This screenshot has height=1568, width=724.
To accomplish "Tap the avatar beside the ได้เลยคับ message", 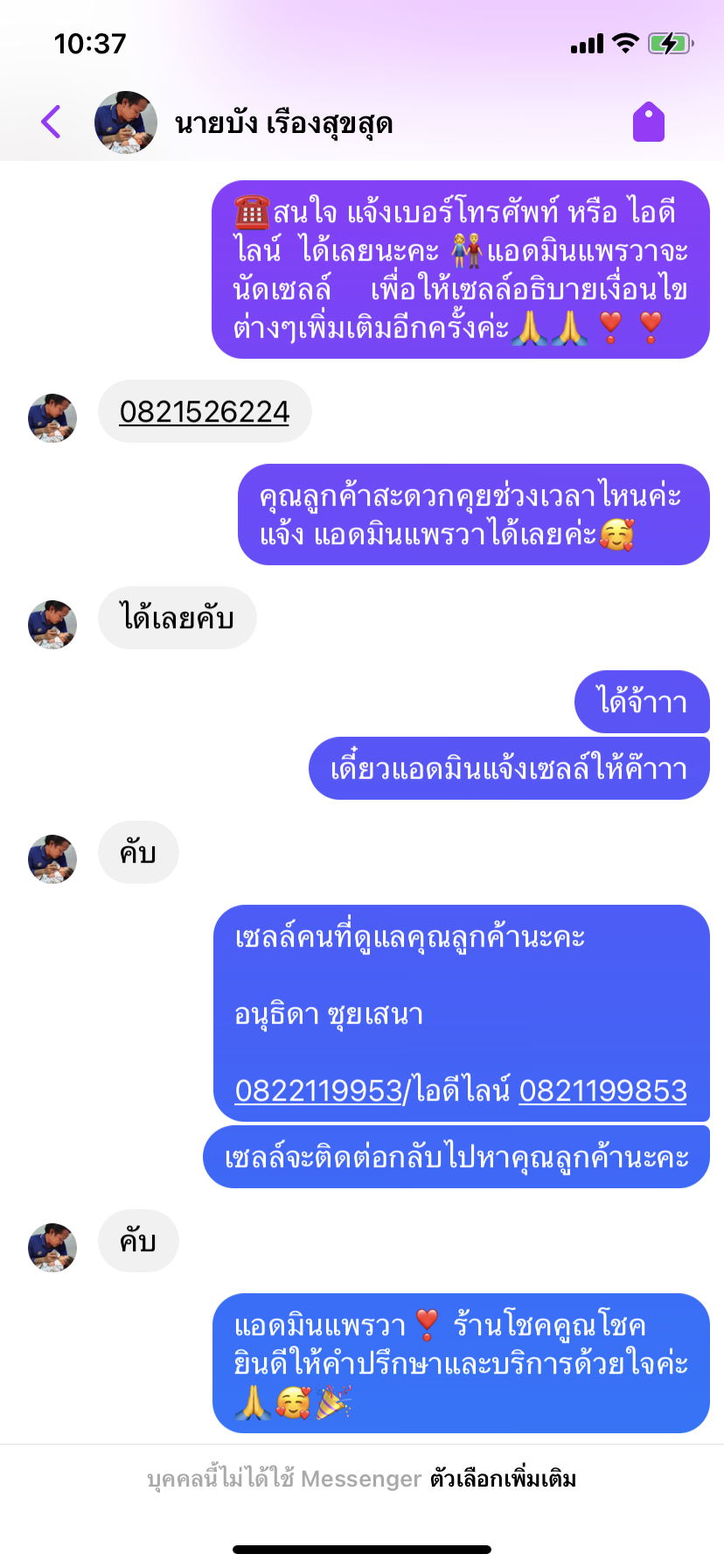I will click(52, 624).
